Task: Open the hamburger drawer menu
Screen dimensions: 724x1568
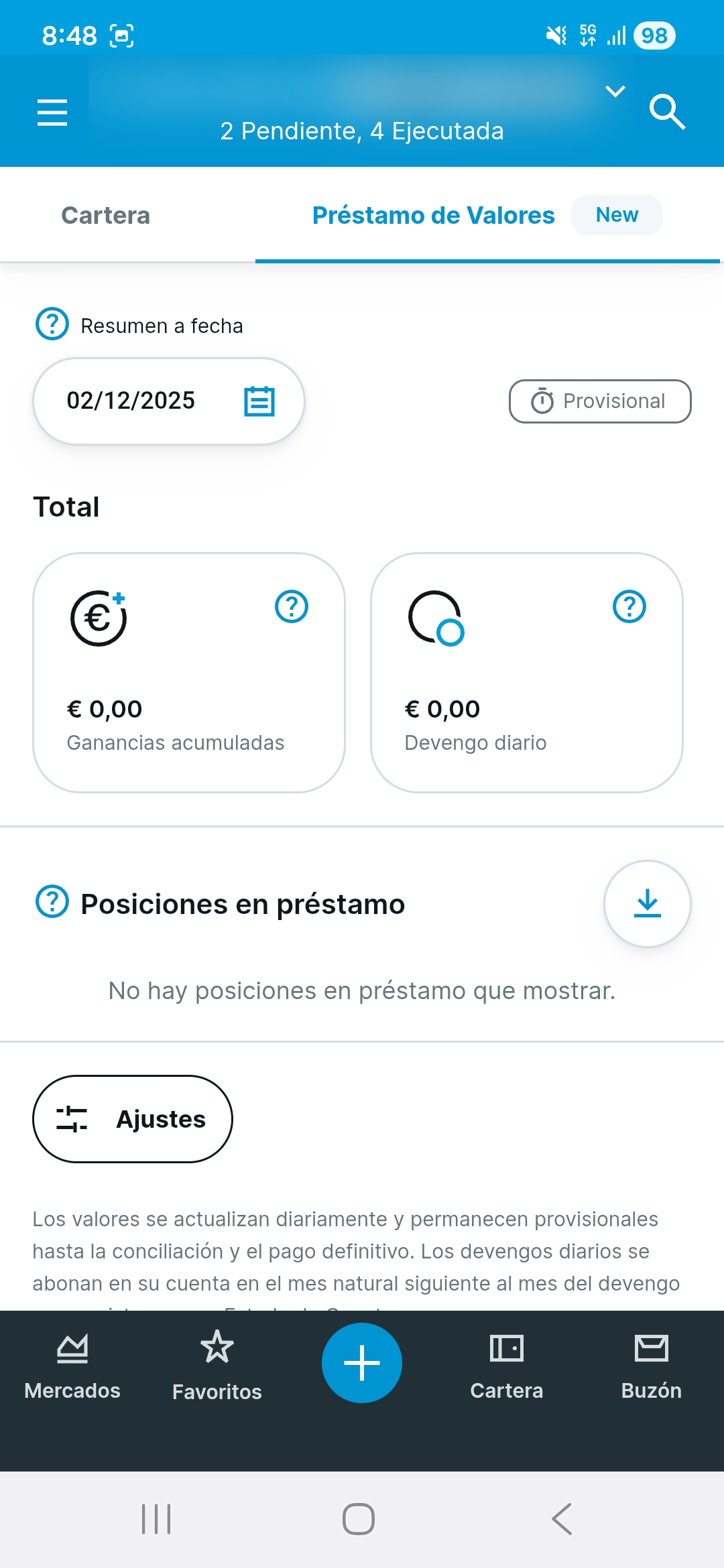Action: pos(52,112)
